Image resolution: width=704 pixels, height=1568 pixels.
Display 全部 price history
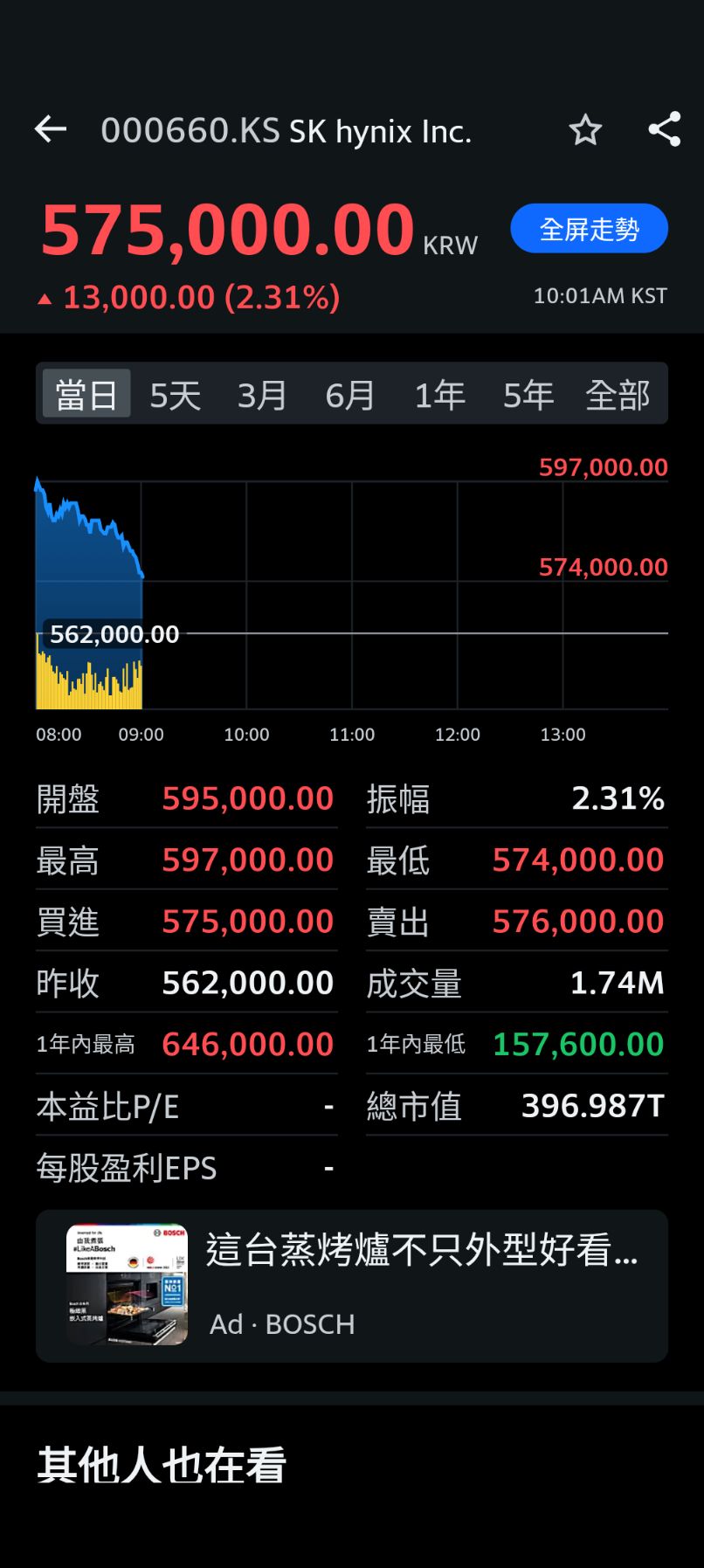[617, 395]
